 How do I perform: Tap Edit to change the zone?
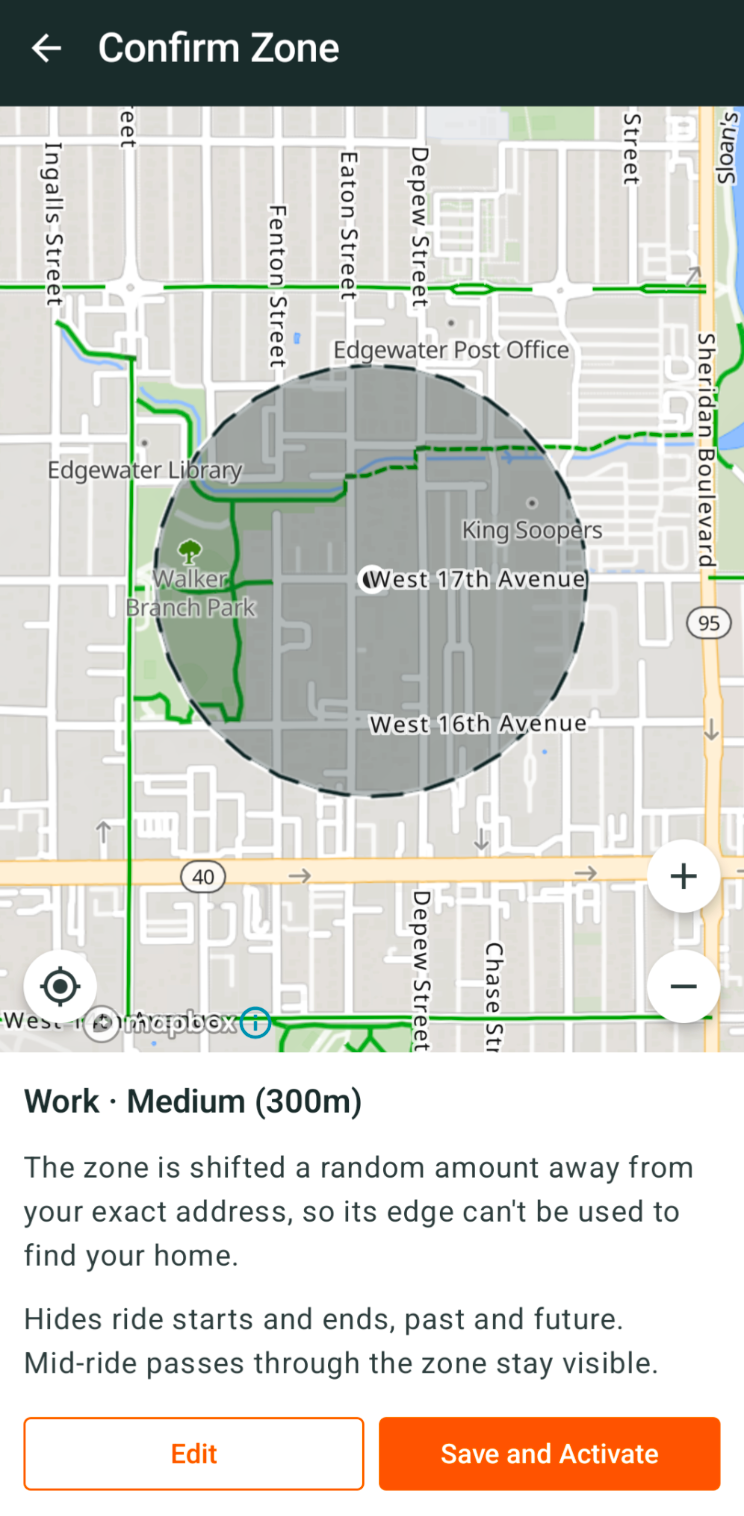coord(194,1453)
